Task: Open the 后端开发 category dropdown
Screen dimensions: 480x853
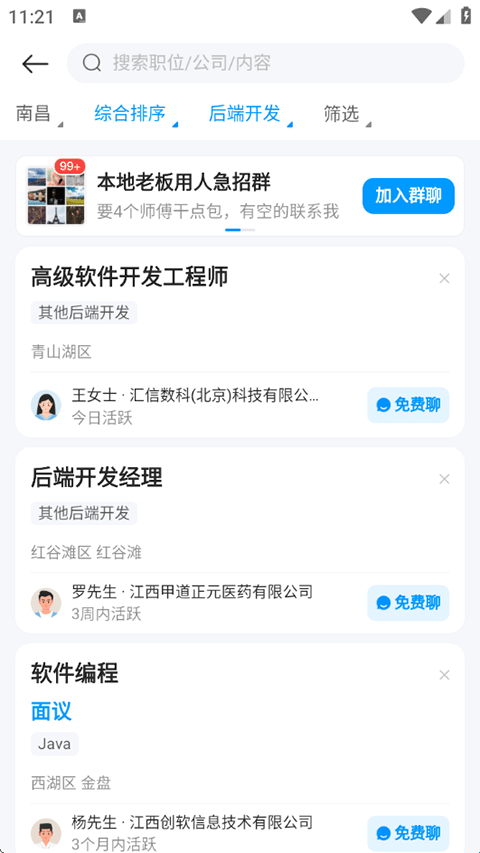Action: tap(250, 114)
